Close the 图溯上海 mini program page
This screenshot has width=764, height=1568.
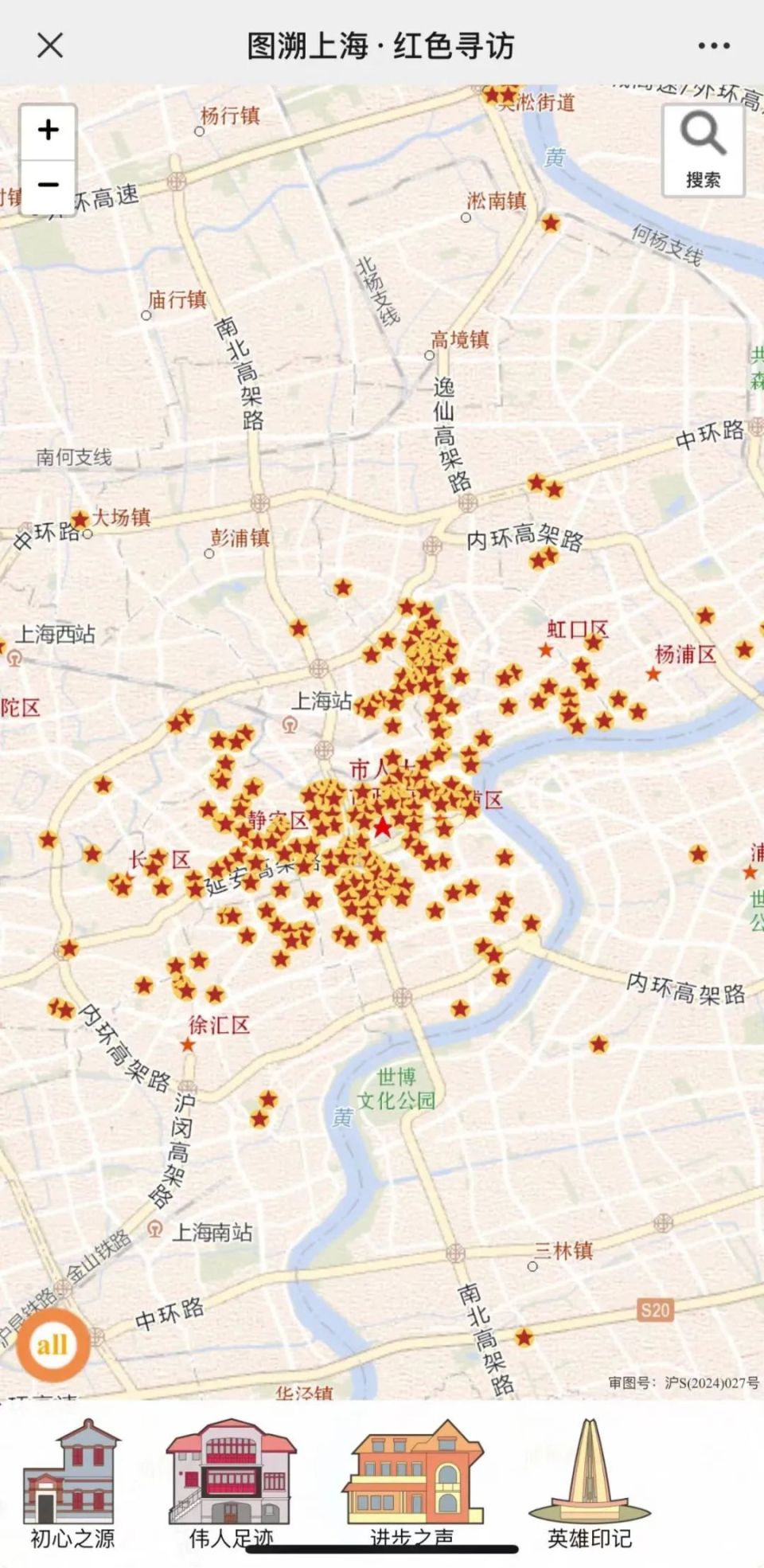50,45
